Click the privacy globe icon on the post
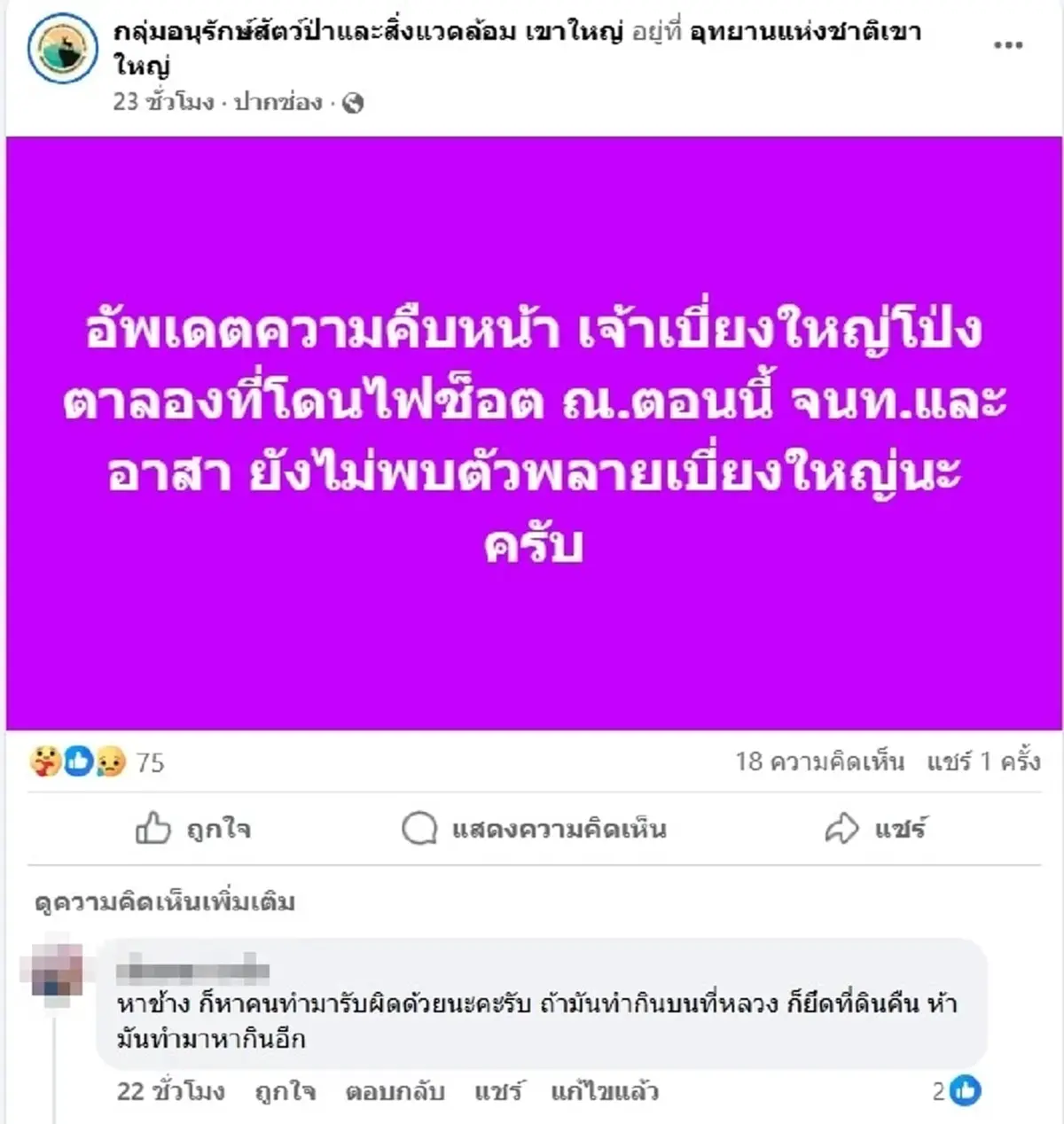Image resolution: width=1064 pixels, height=1124 pixels. (x=355, y=103)
